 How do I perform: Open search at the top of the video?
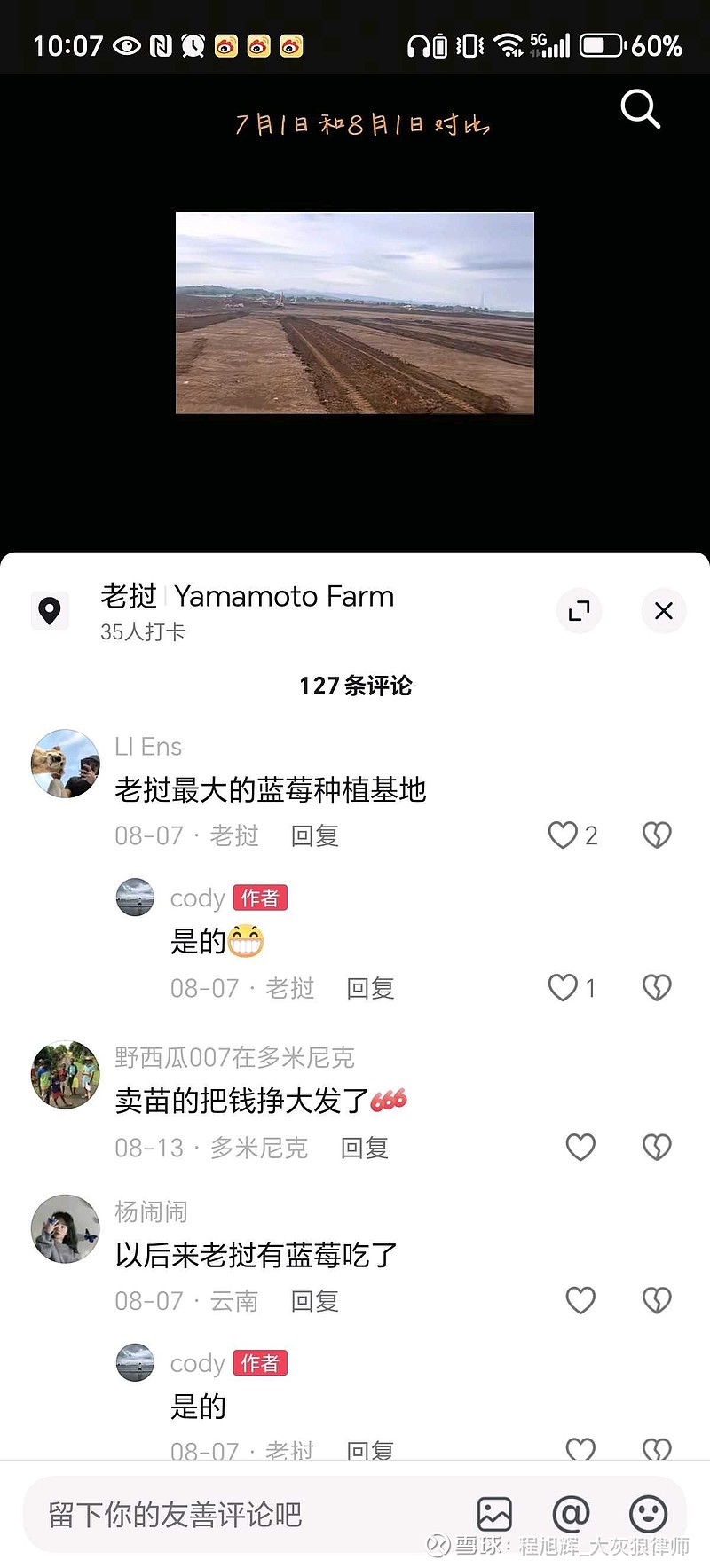(x=640, y=109)
